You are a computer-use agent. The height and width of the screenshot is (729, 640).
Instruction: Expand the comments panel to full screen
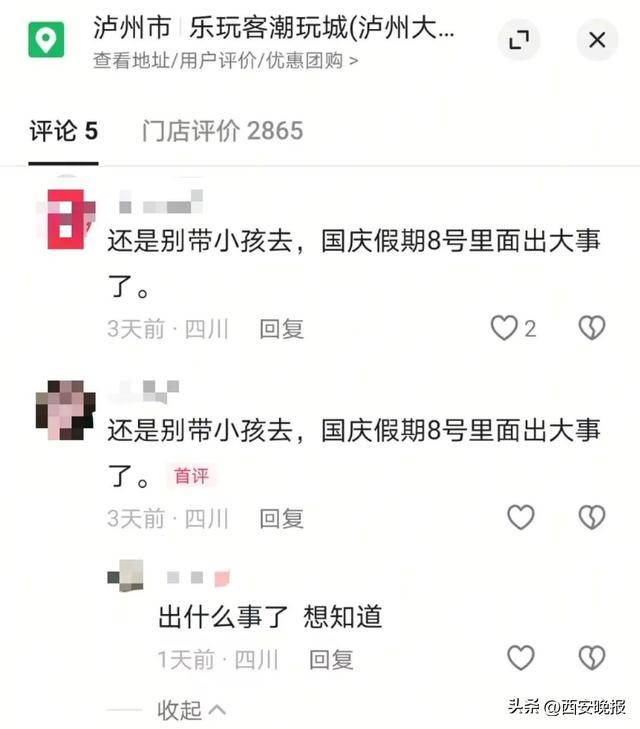coord(519,40)
